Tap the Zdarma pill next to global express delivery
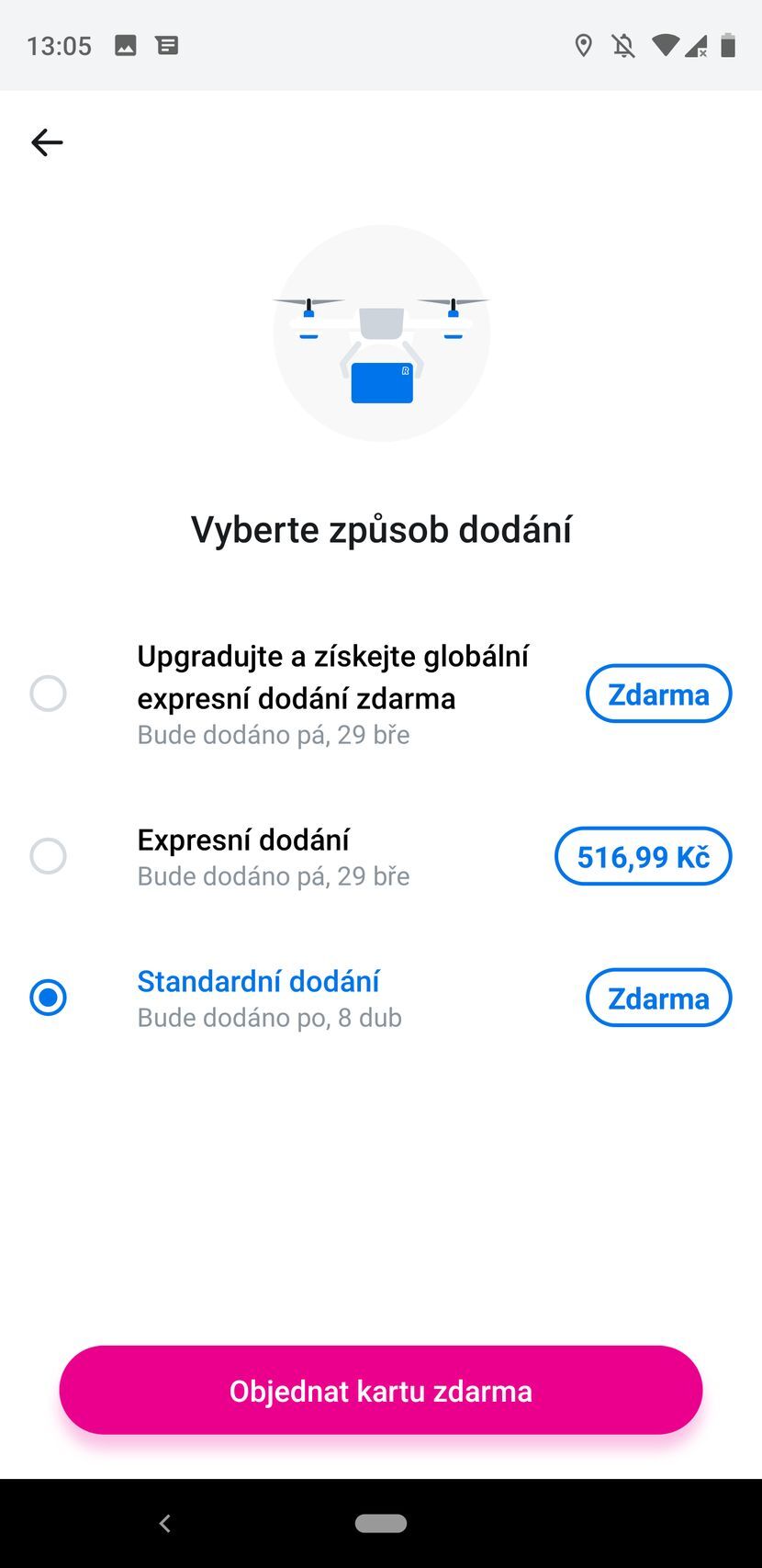The image size is (762, 1568). pyautogui.click(x=658, y=694)
